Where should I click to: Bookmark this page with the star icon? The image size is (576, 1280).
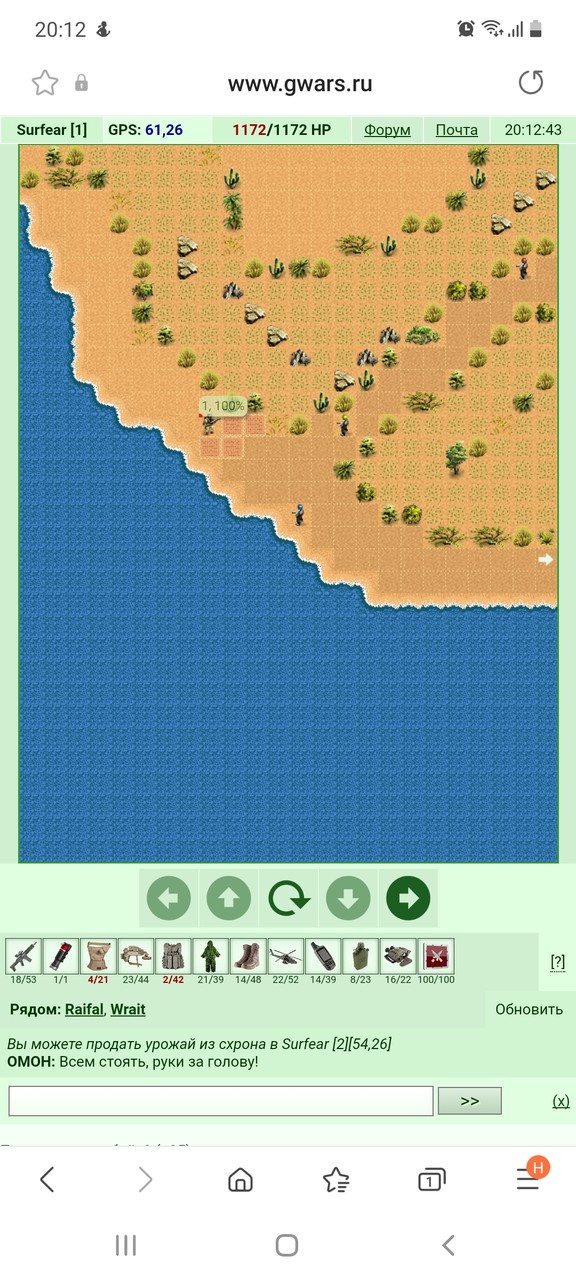[44, 83]
